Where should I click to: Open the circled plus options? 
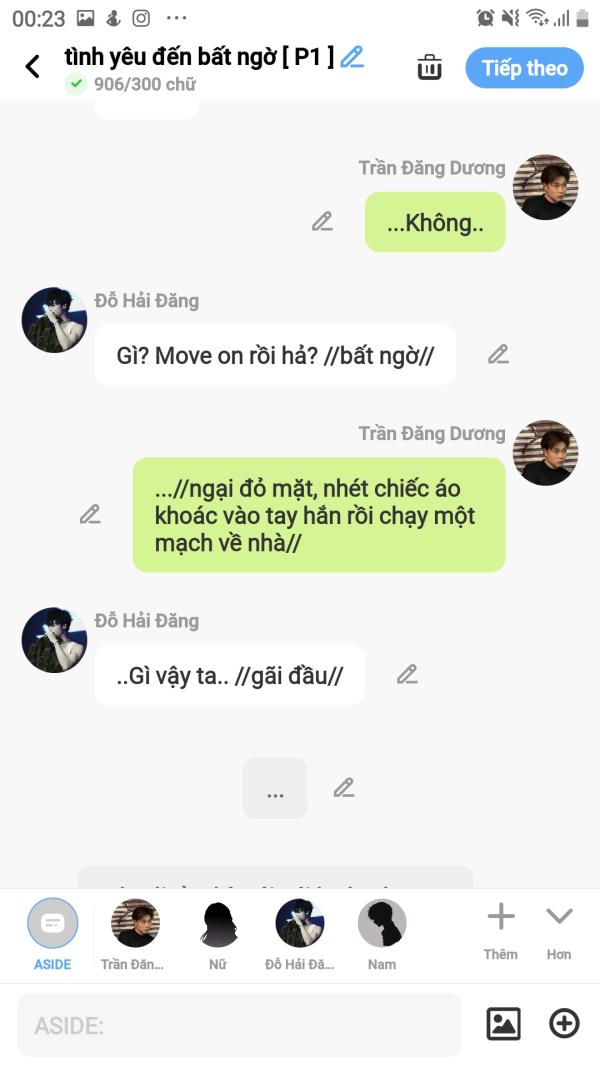tap(564, 1023)
